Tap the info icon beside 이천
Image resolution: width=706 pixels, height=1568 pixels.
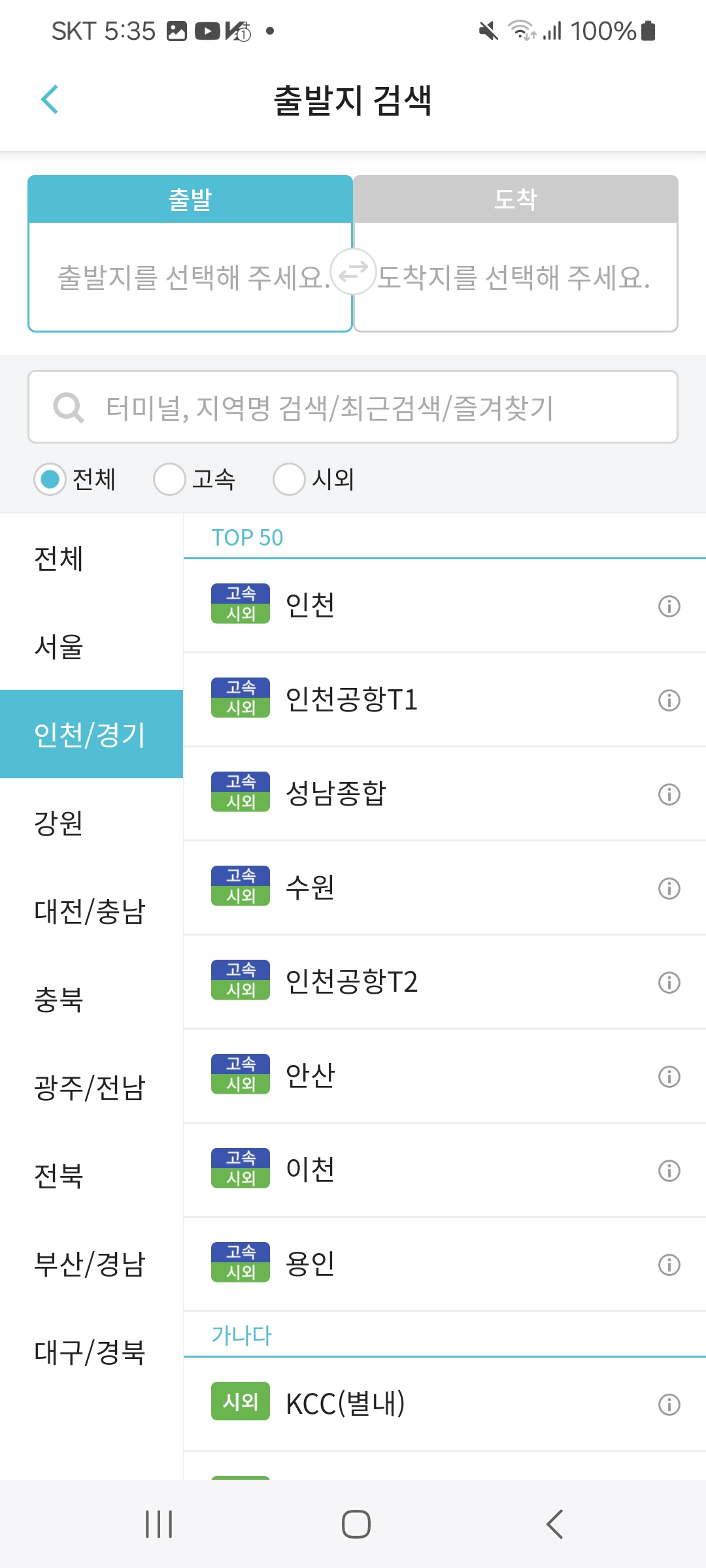point(668,1170)
